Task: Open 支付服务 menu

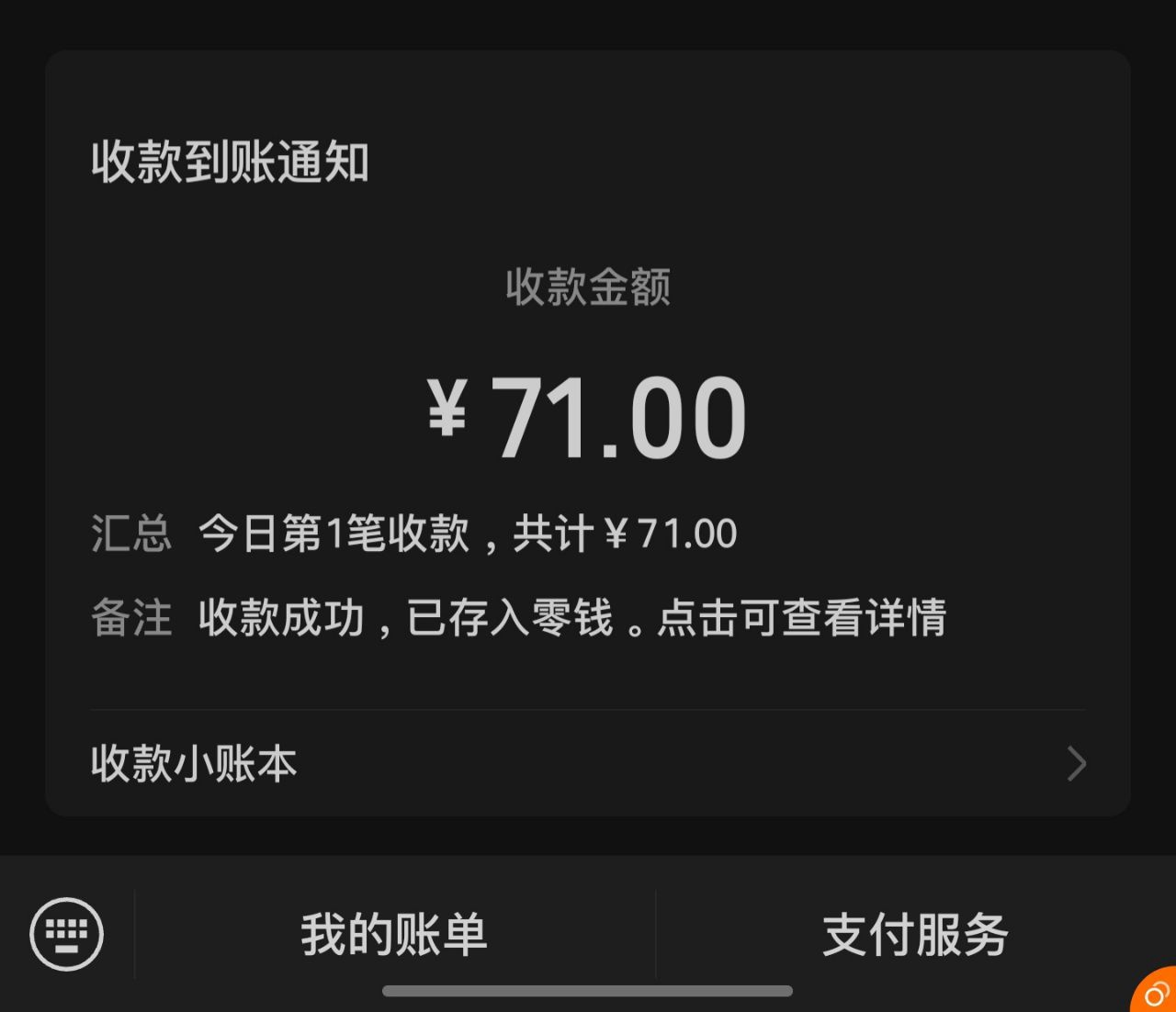Action: point(915,935)
